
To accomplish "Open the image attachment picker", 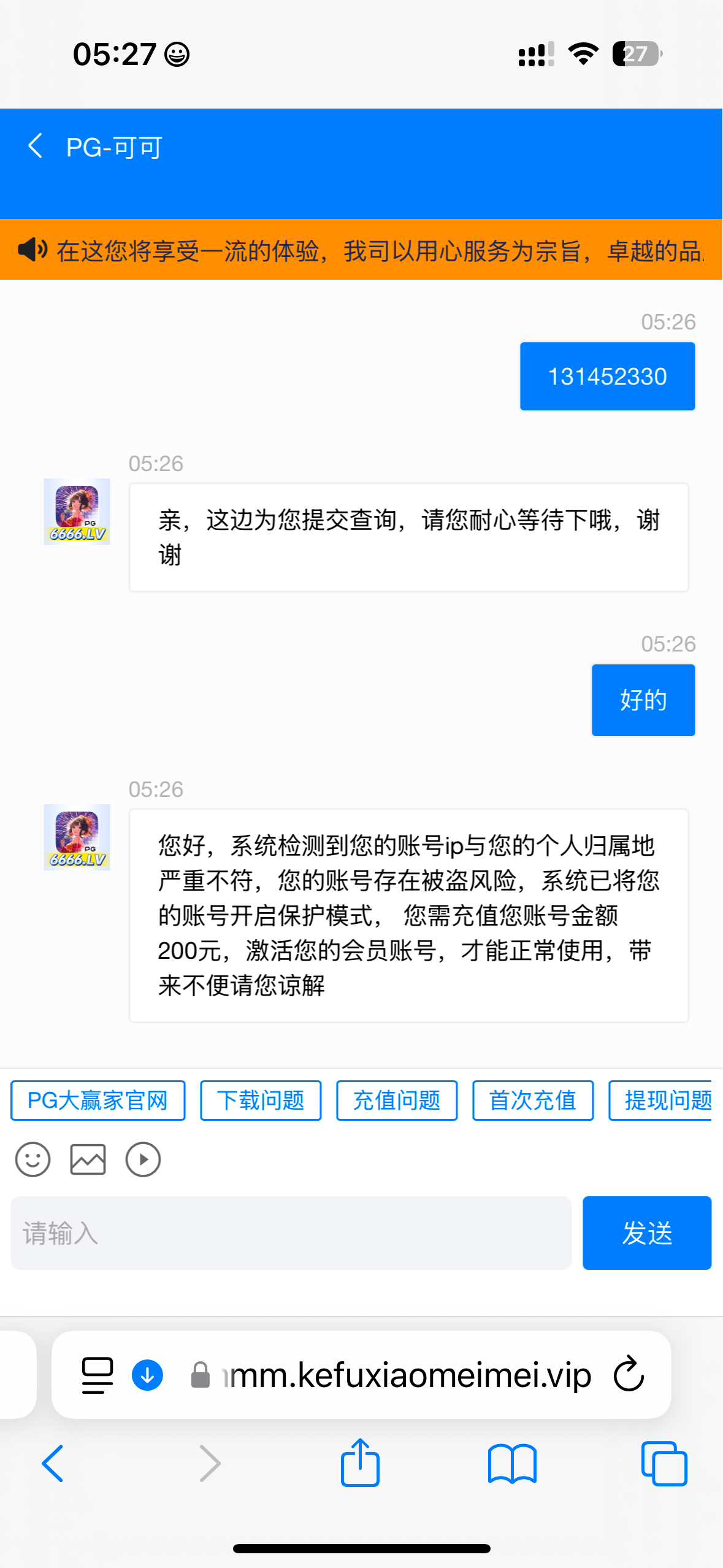I will tap(88, 1159).
